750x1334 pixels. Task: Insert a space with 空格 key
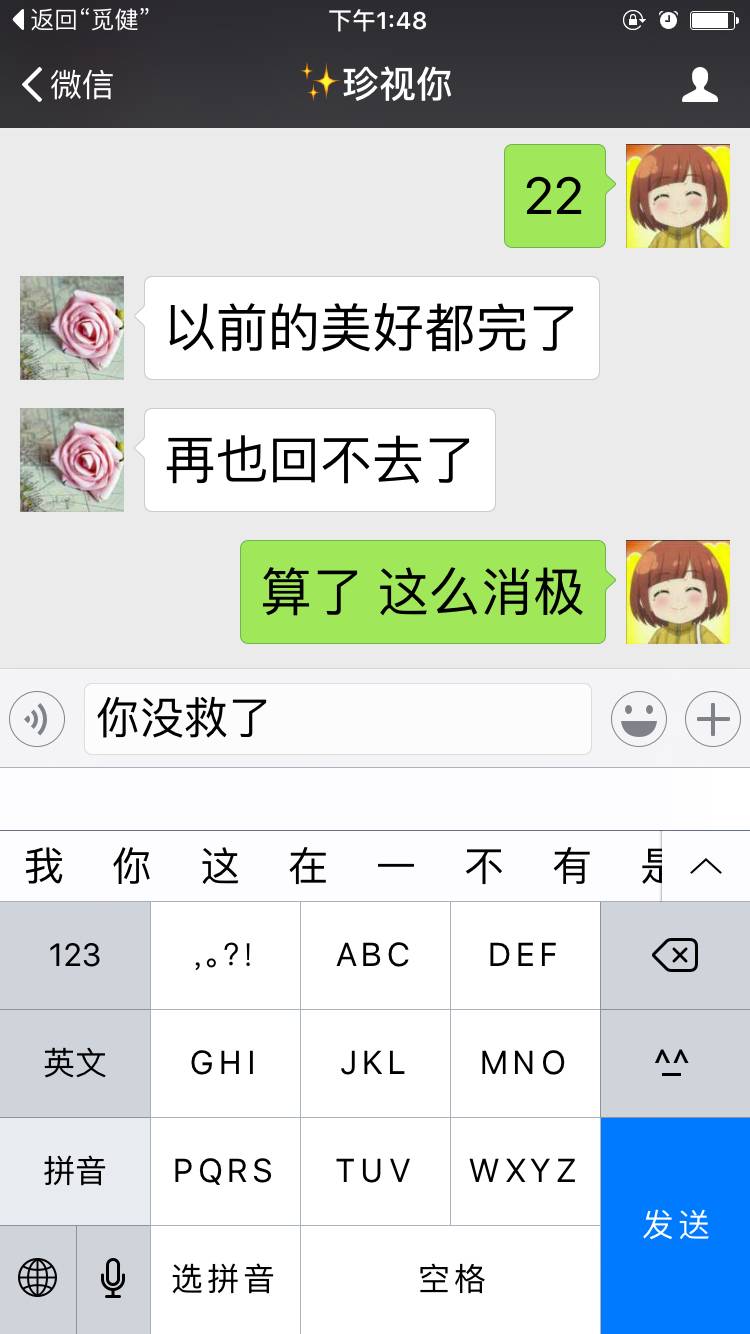click(450, 1278)
